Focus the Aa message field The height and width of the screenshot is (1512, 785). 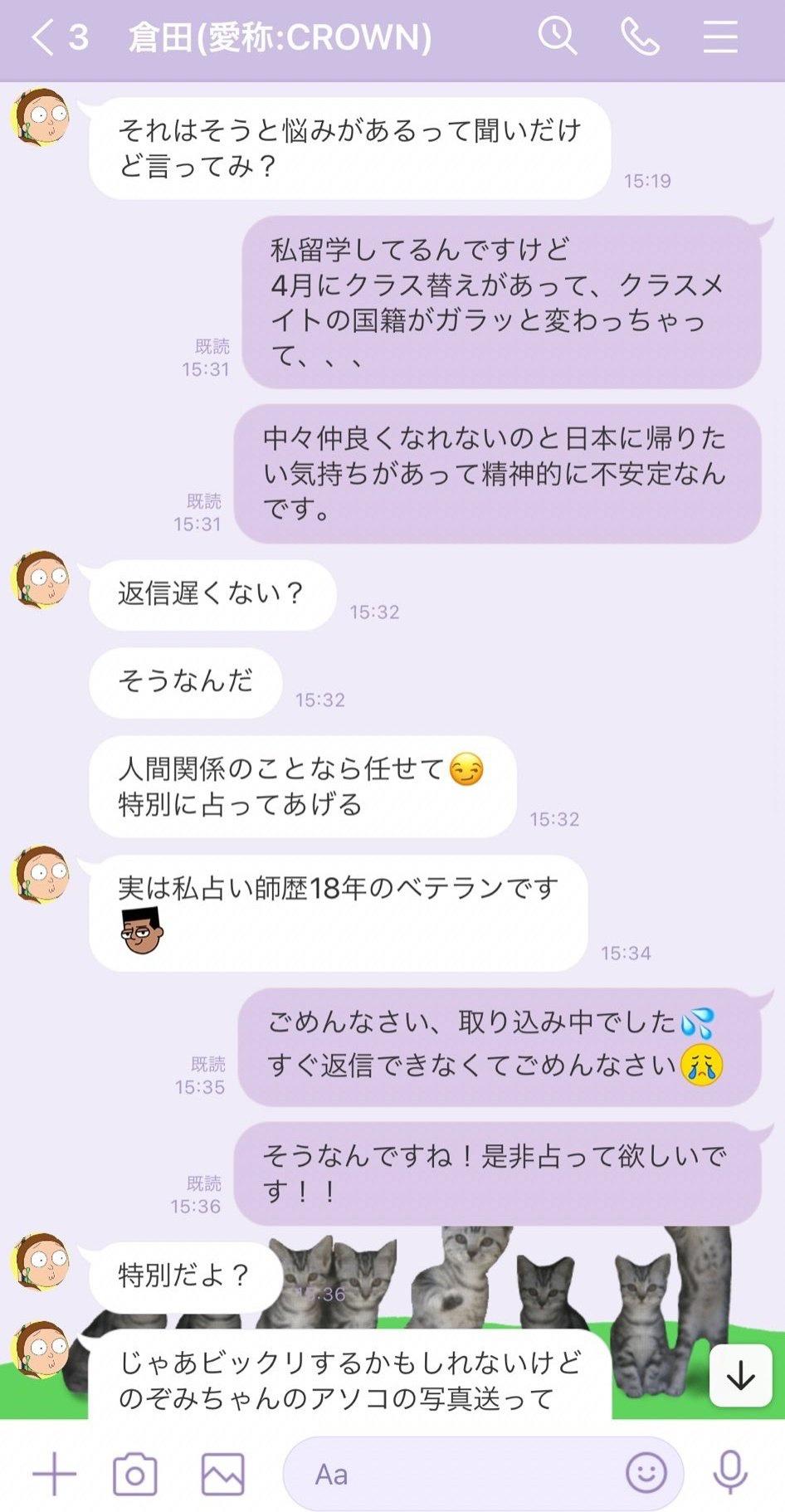pos(448,1474)
